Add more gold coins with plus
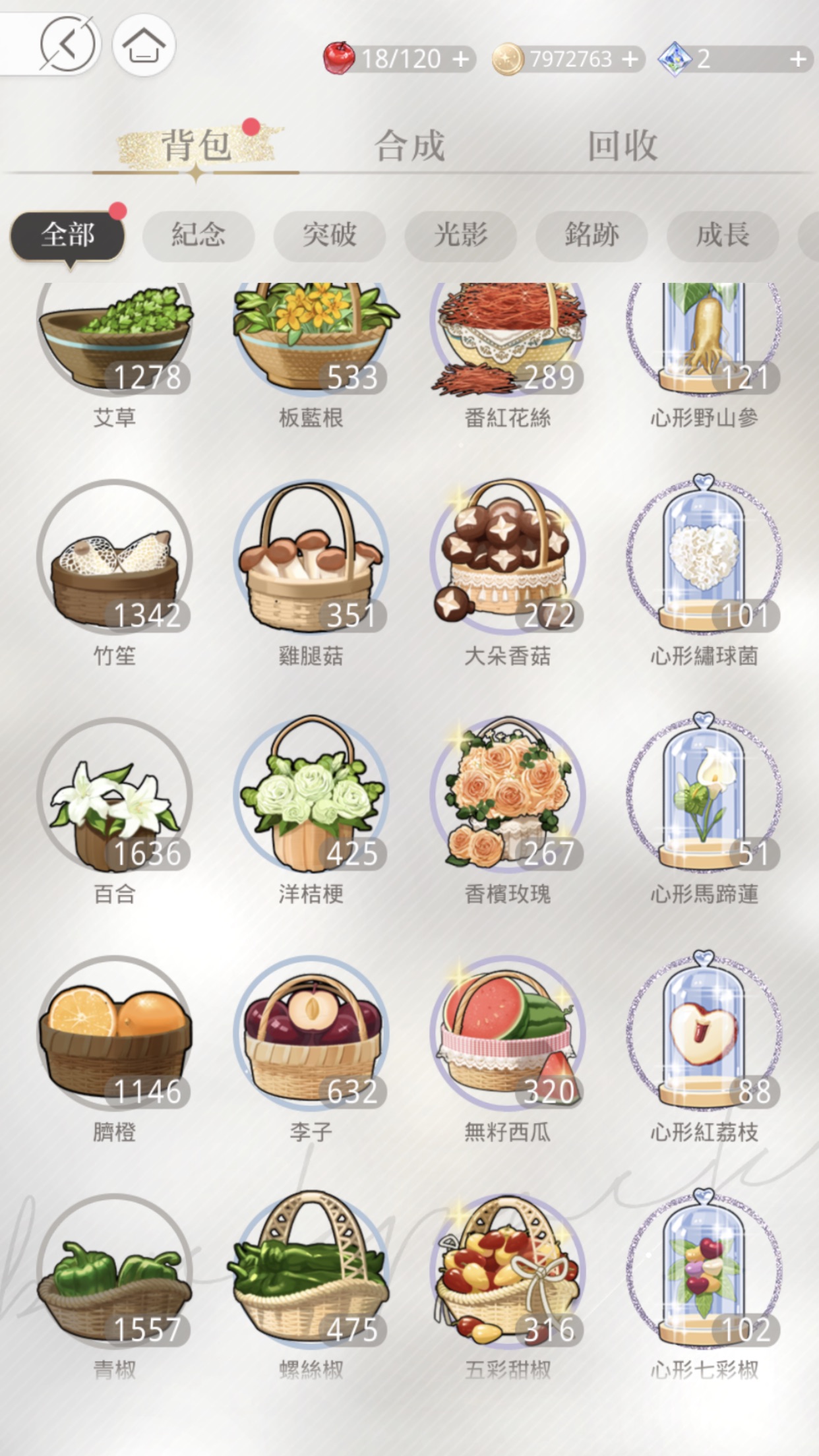 pos(630,59)
